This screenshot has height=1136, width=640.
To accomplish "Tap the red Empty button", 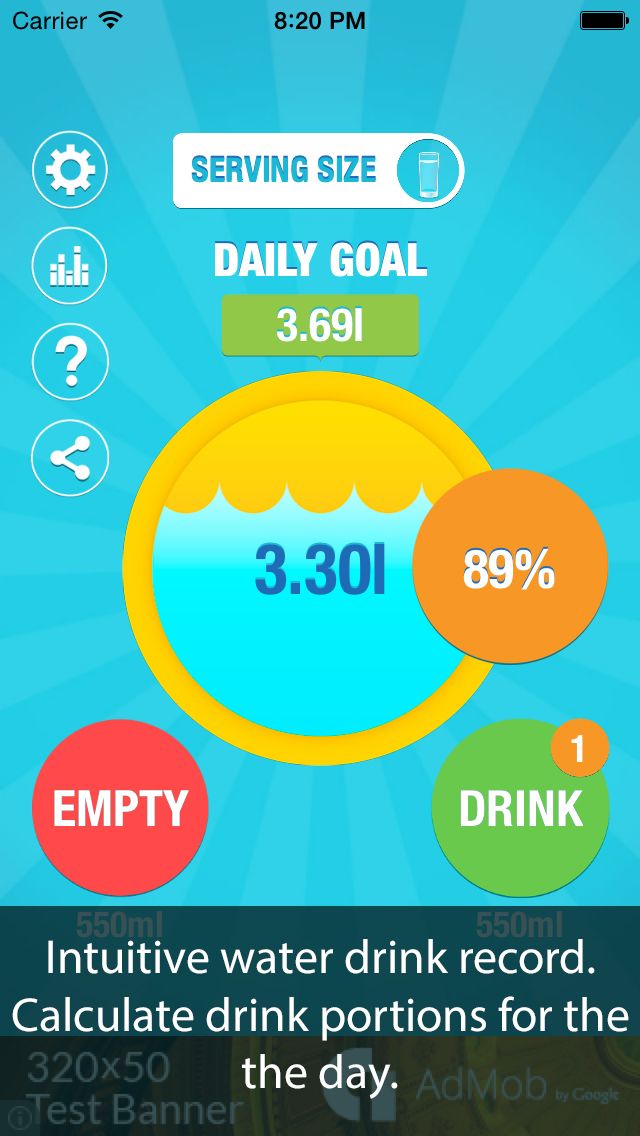I will pos(120,808).
